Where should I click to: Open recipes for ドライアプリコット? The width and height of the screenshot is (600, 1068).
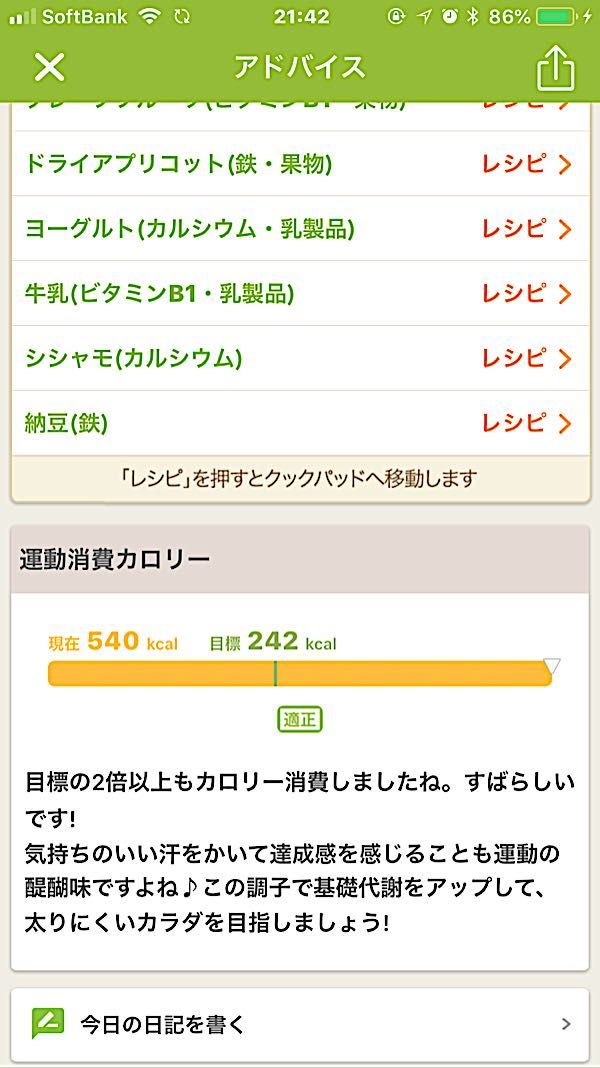(x=525, y=164)
